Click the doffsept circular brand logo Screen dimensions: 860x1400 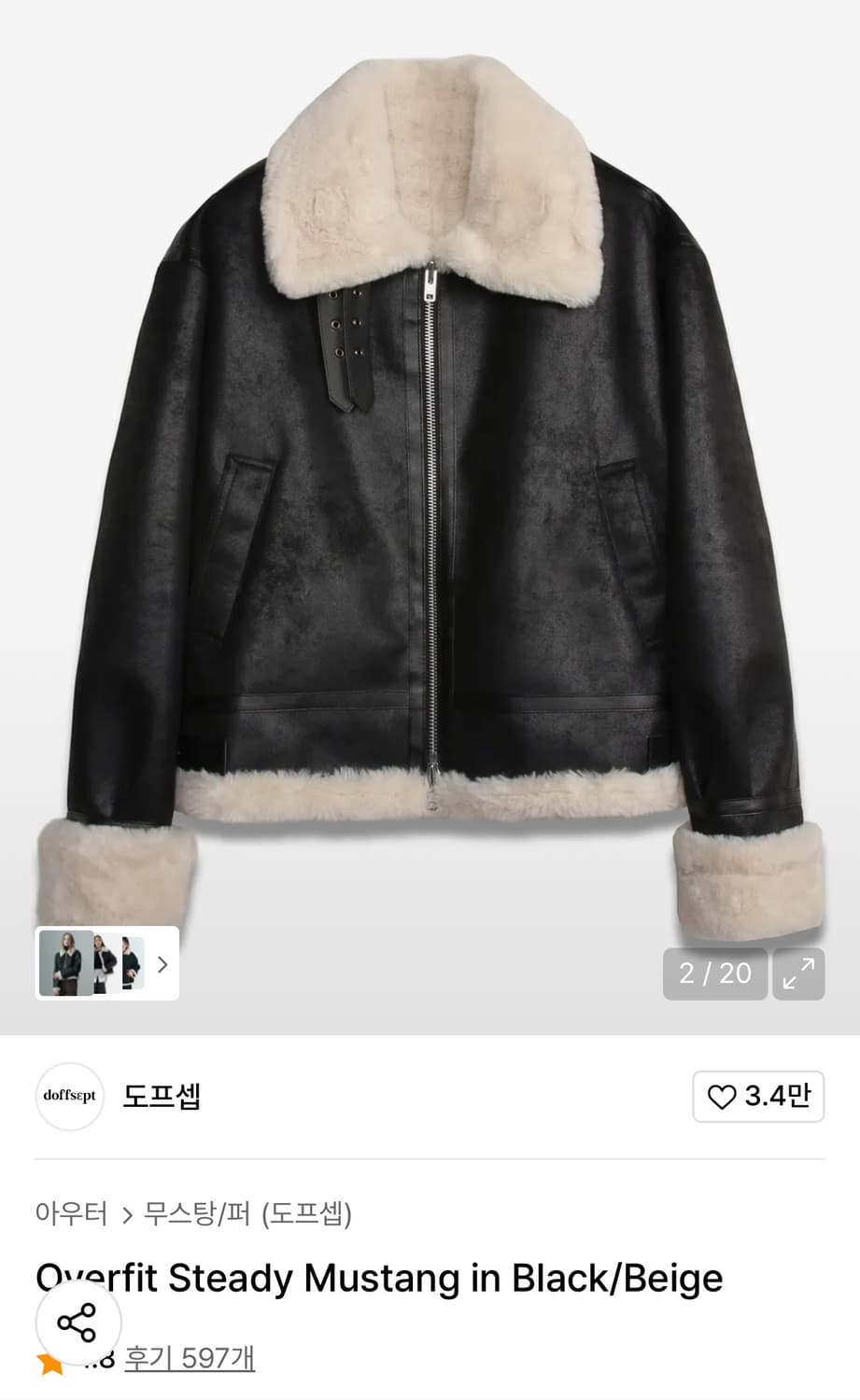coord(69,1097)
